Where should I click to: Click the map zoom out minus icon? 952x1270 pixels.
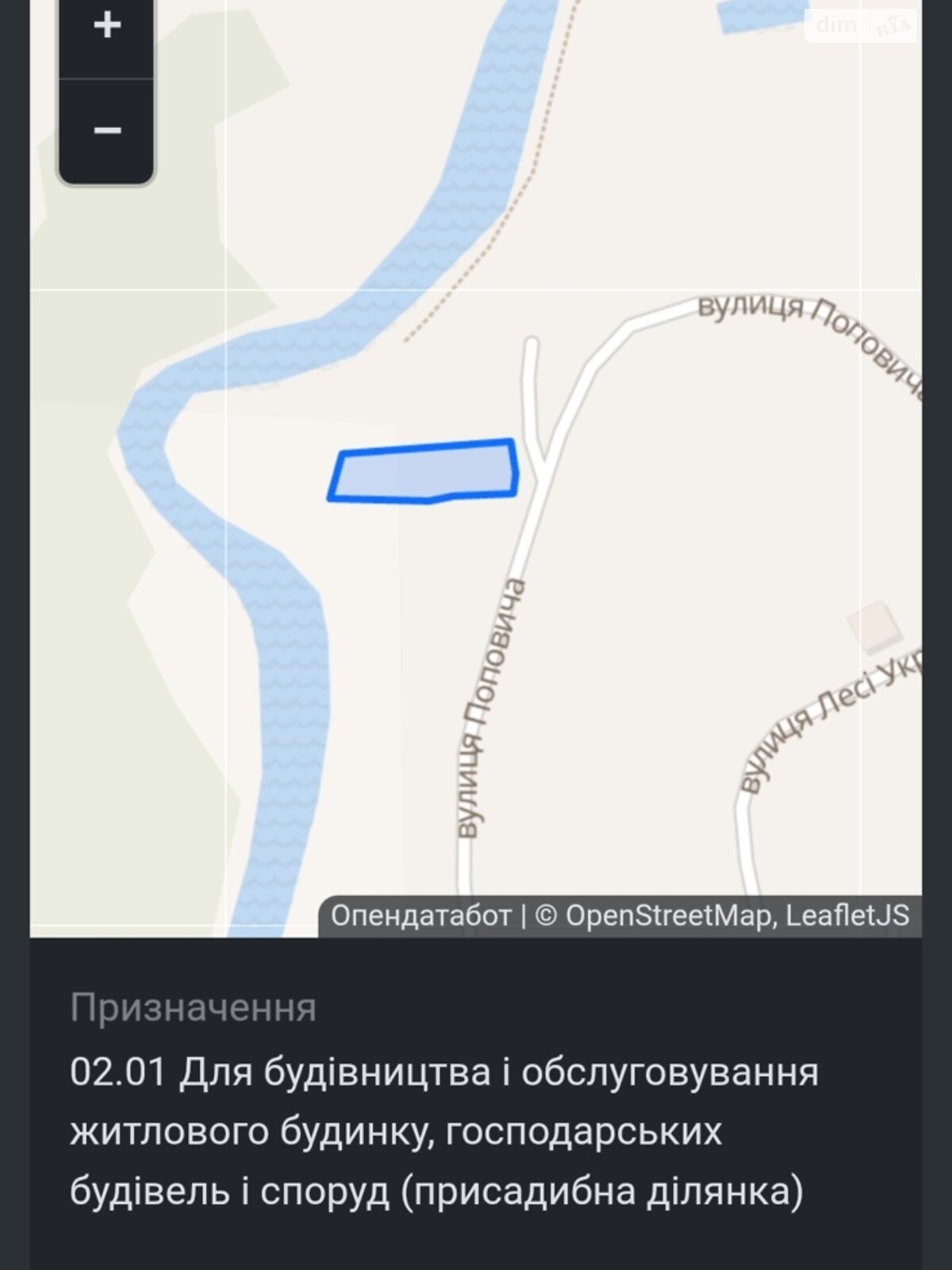pos(105,129)
